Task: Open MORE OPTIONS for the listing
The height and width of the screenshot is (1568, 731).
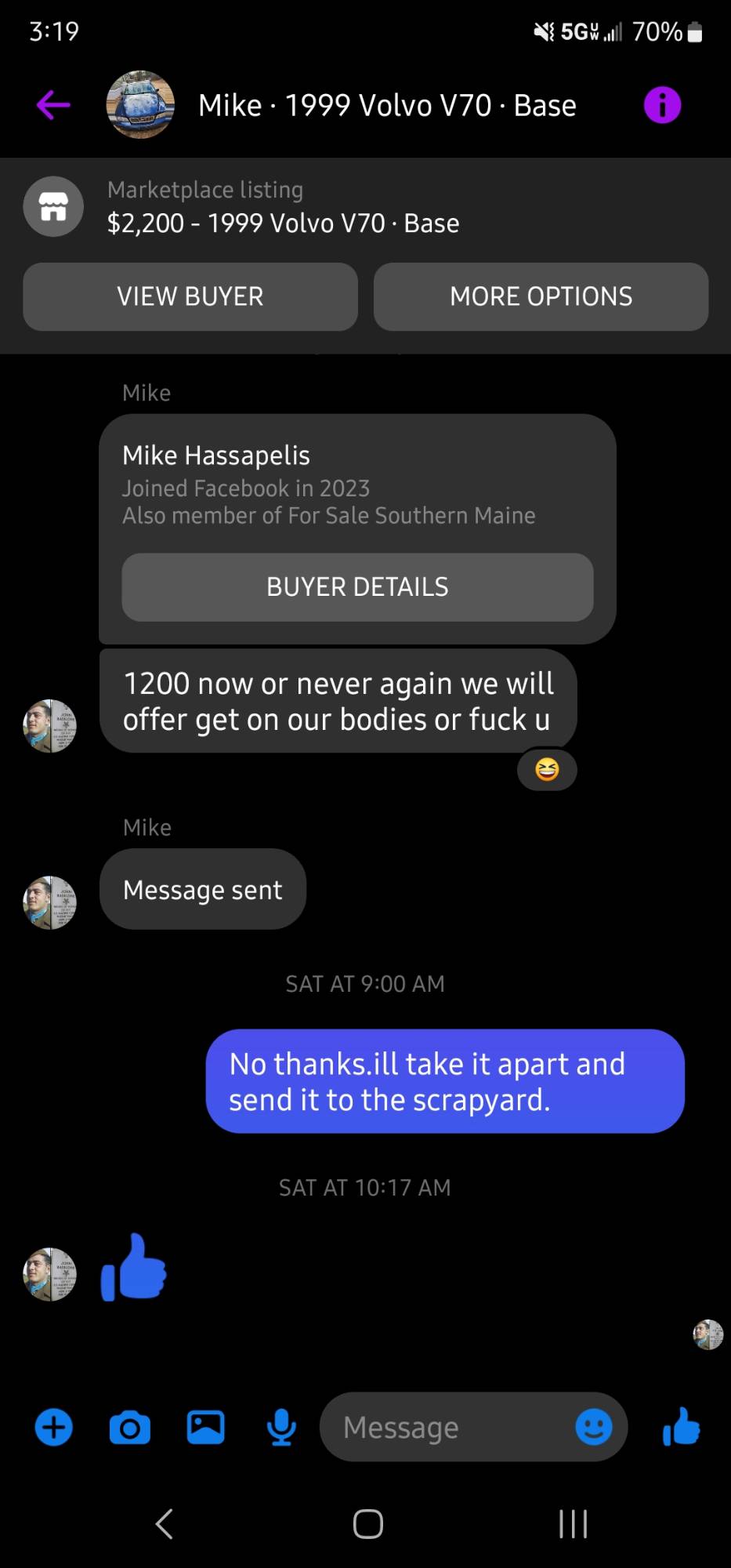Action: point(541,297)
